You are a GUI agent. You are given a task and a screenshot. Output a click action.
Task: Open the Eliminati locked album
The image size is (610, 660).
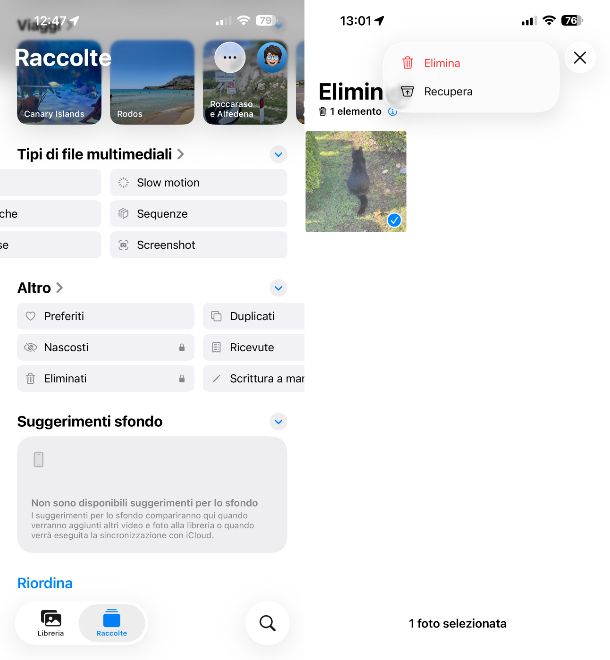point(105,379)
